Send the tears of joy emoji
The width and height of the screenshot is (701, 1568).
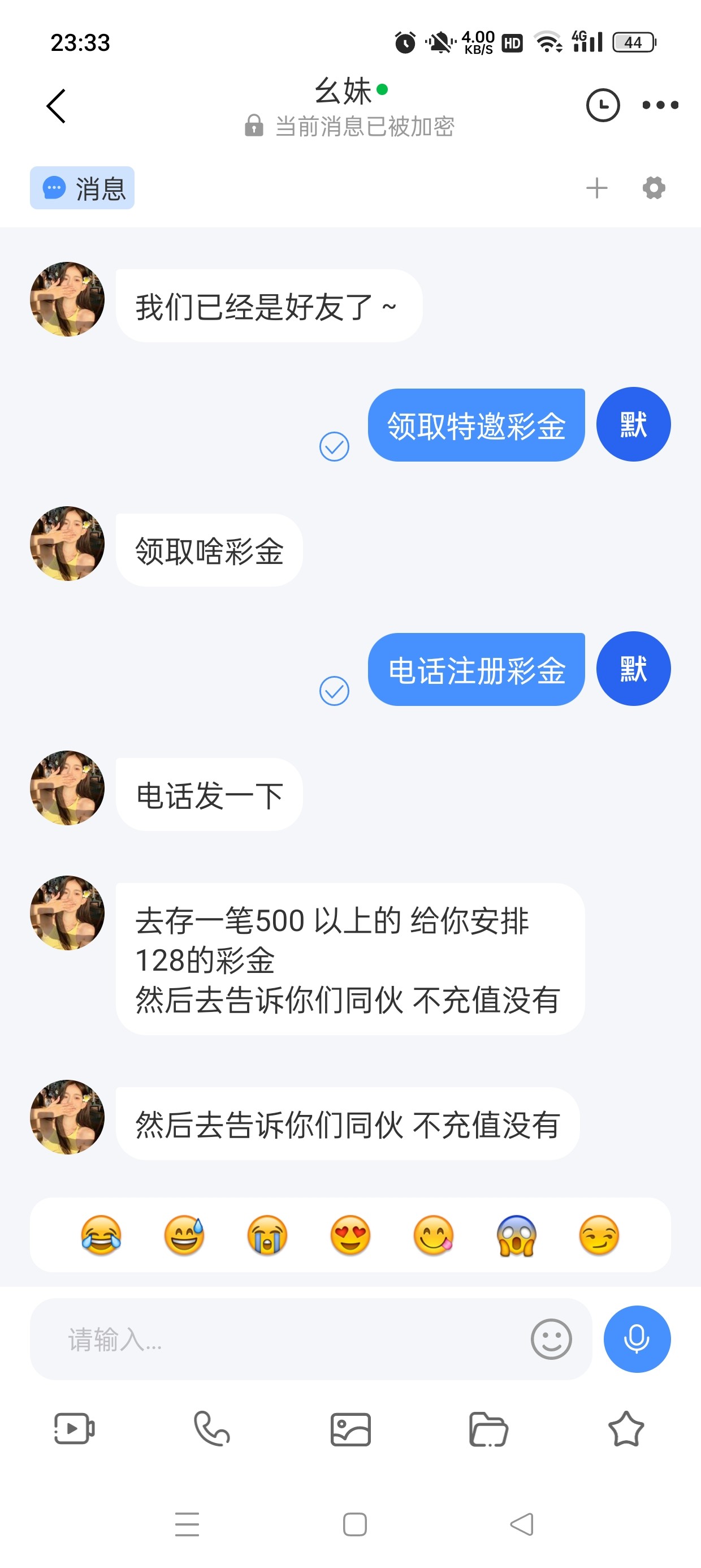pyautogui.click(x=101, y=1235)
